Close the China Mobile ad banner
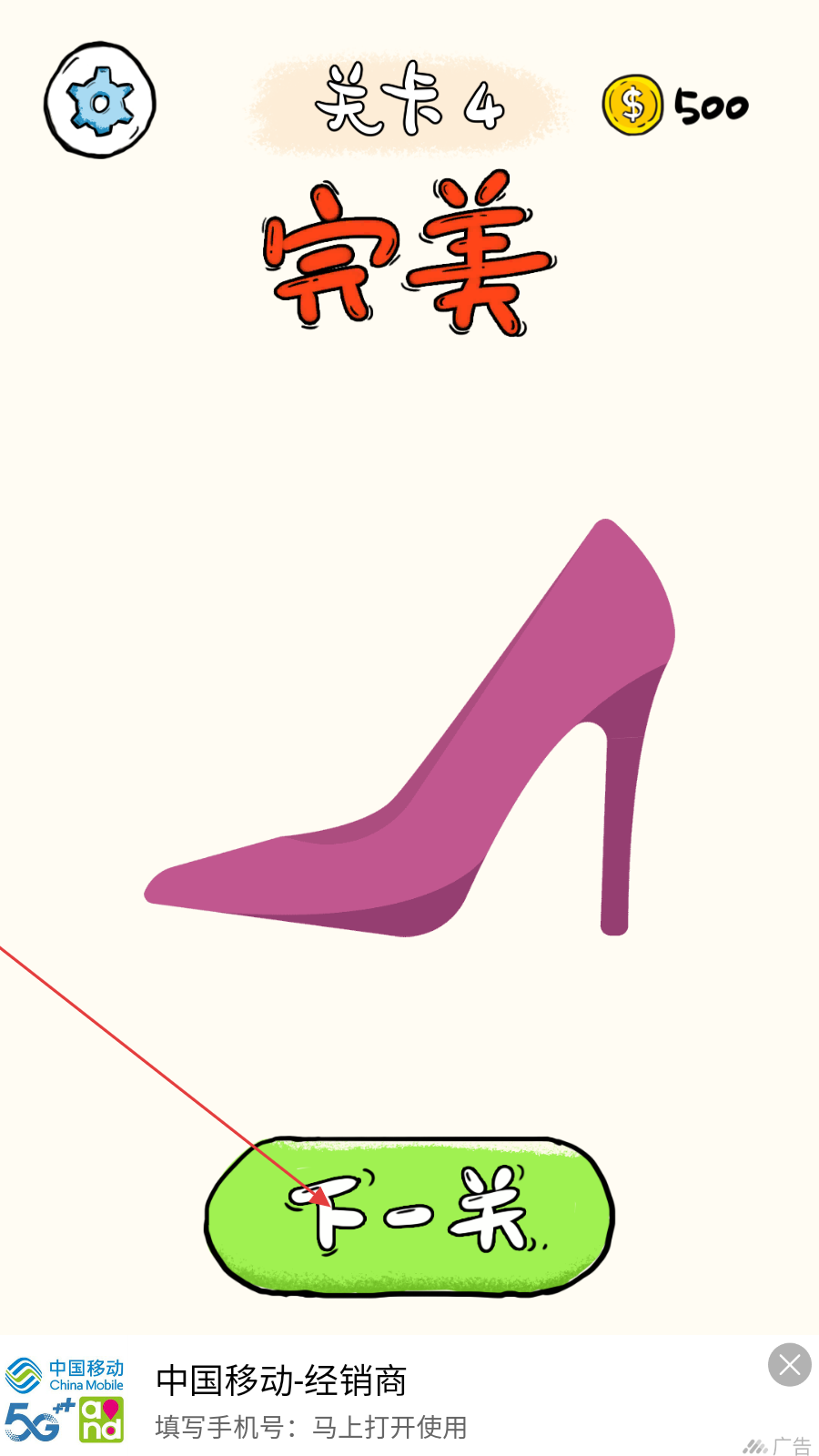 (x=789, y=1365)
